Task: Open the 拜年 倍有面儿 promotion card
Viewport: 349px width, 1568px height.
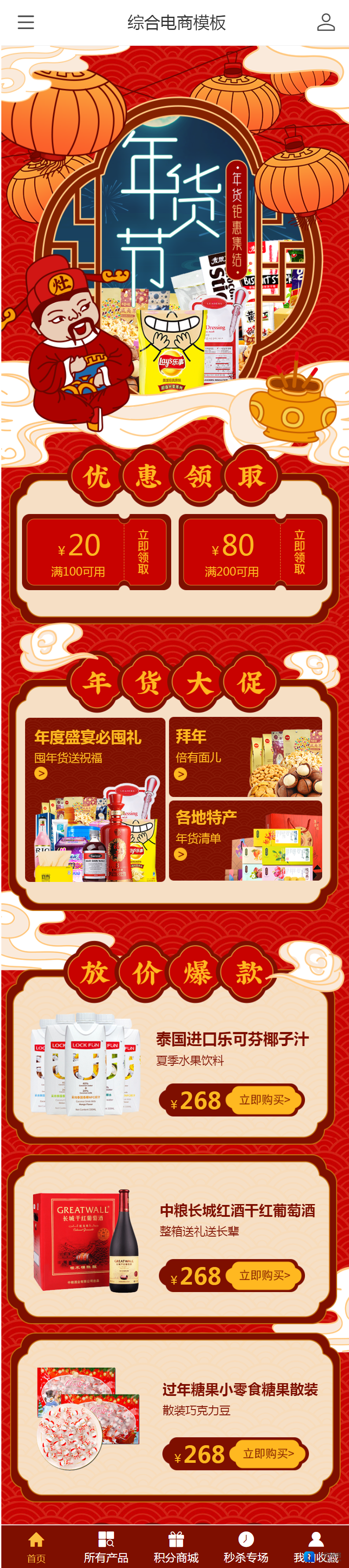Action: tap(245, 756)
